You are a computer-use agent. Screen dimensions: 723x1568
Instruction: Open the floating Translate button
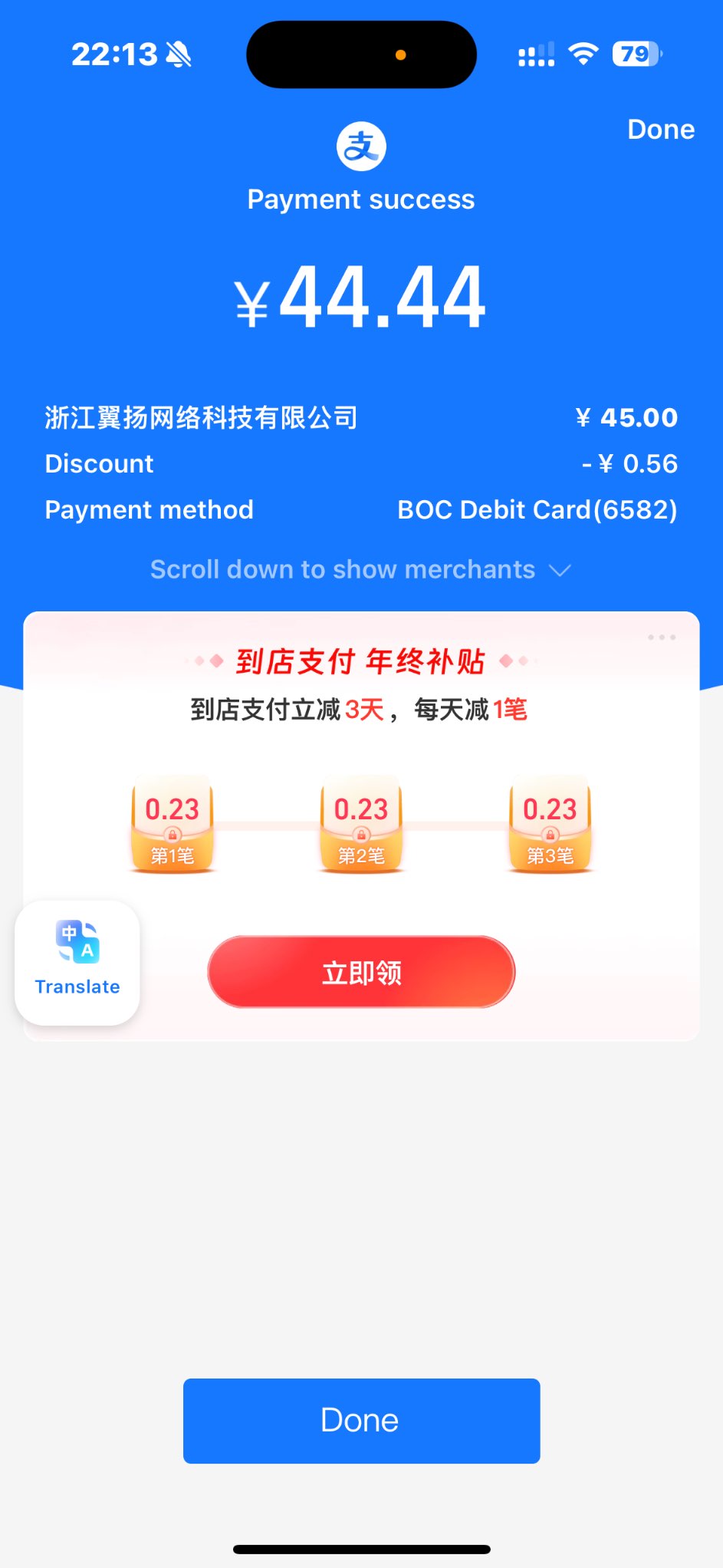[x=77, y=962]
